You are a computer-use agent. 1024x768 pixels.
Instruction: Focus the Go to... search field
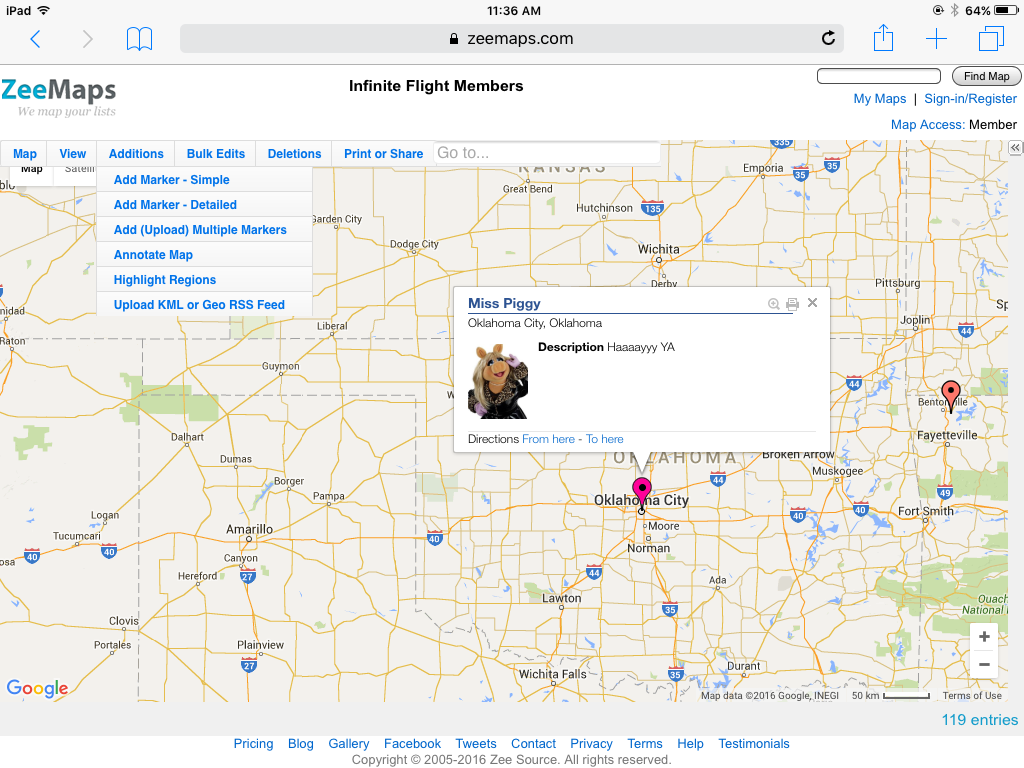click(x=547, y=153)
